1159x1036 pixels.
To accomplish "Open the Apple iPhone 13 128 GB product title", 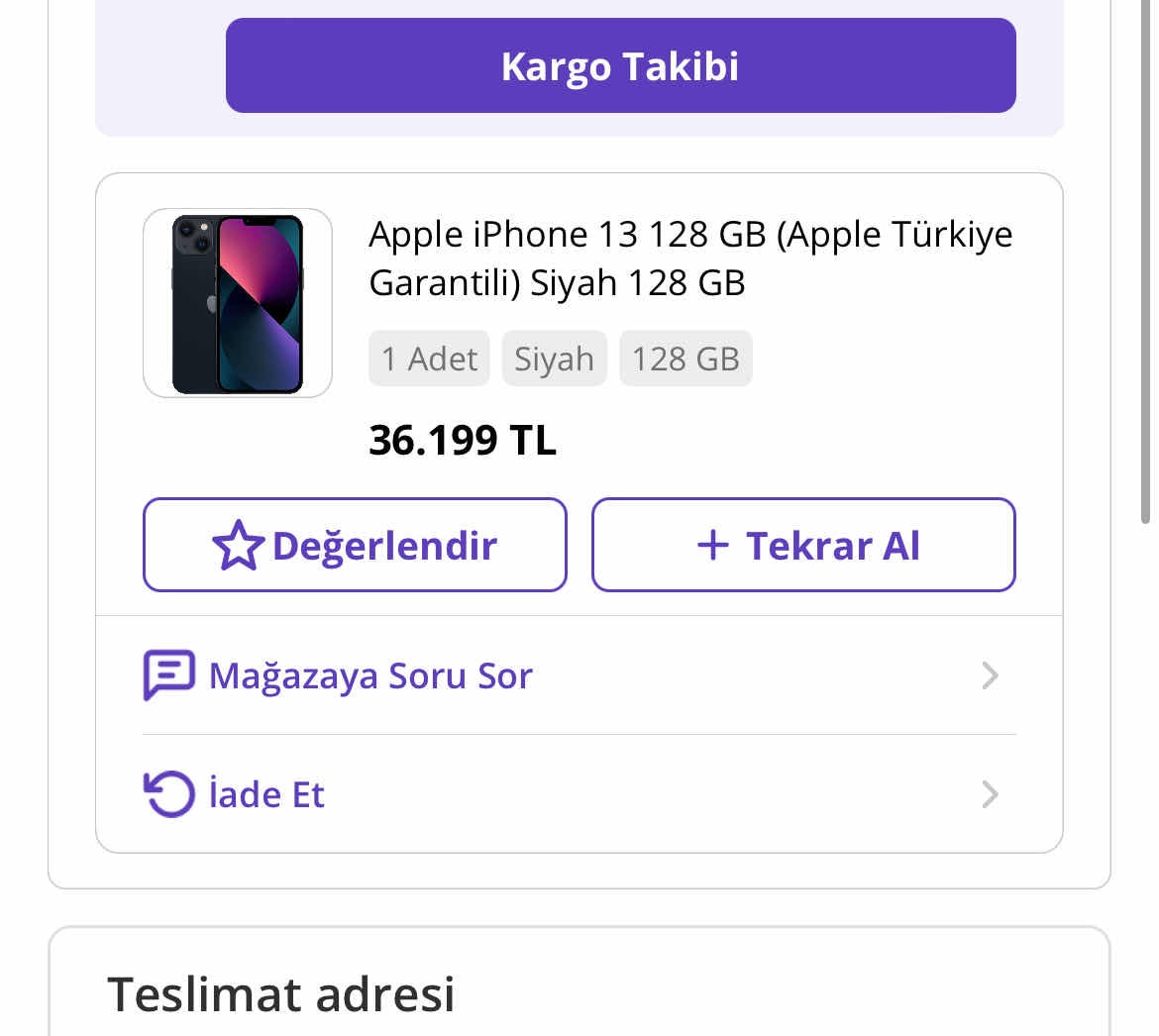I will coord(690,259).
